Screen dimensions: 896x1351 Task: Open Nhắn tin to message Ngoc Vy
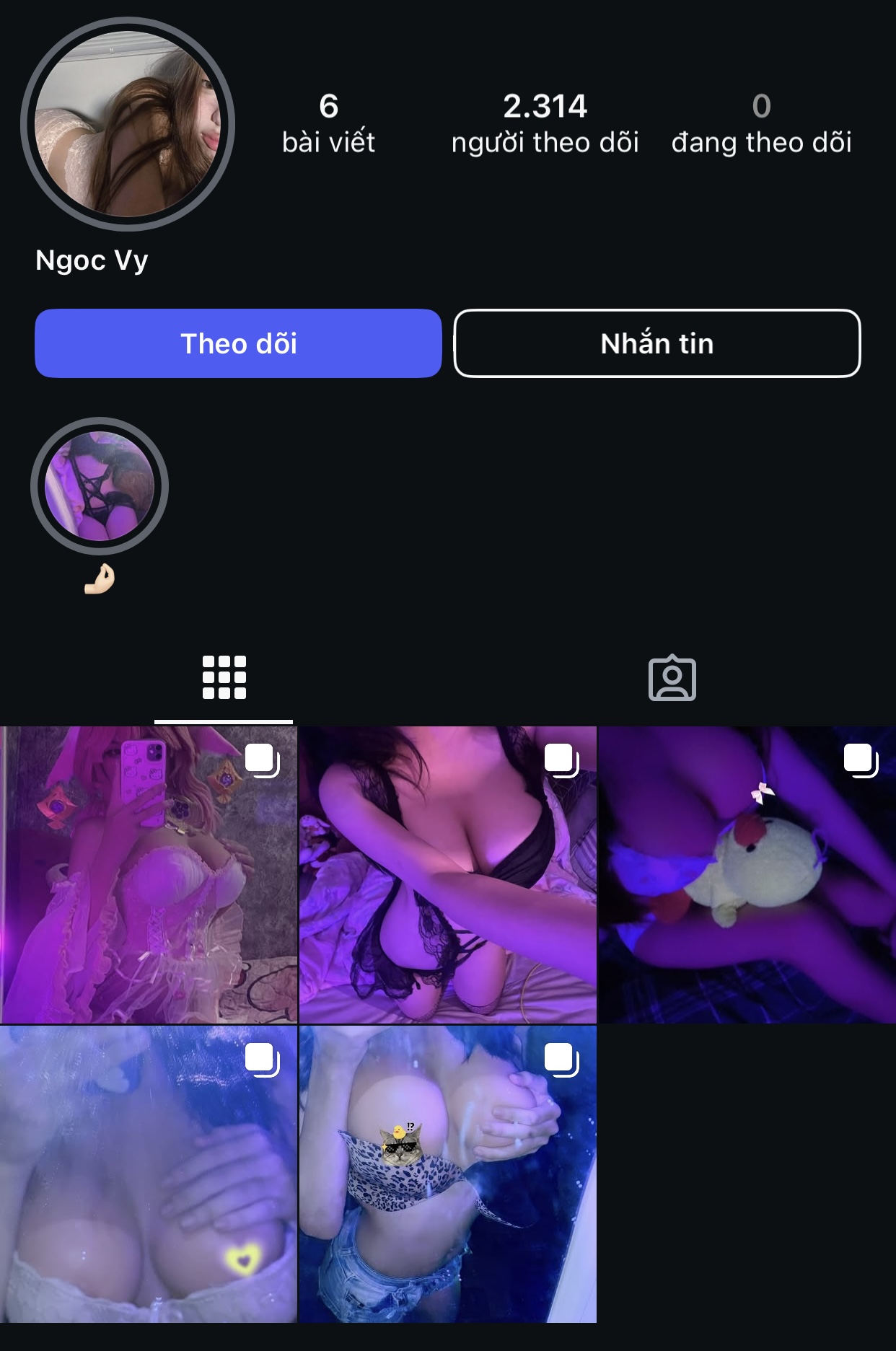point(656,343)
